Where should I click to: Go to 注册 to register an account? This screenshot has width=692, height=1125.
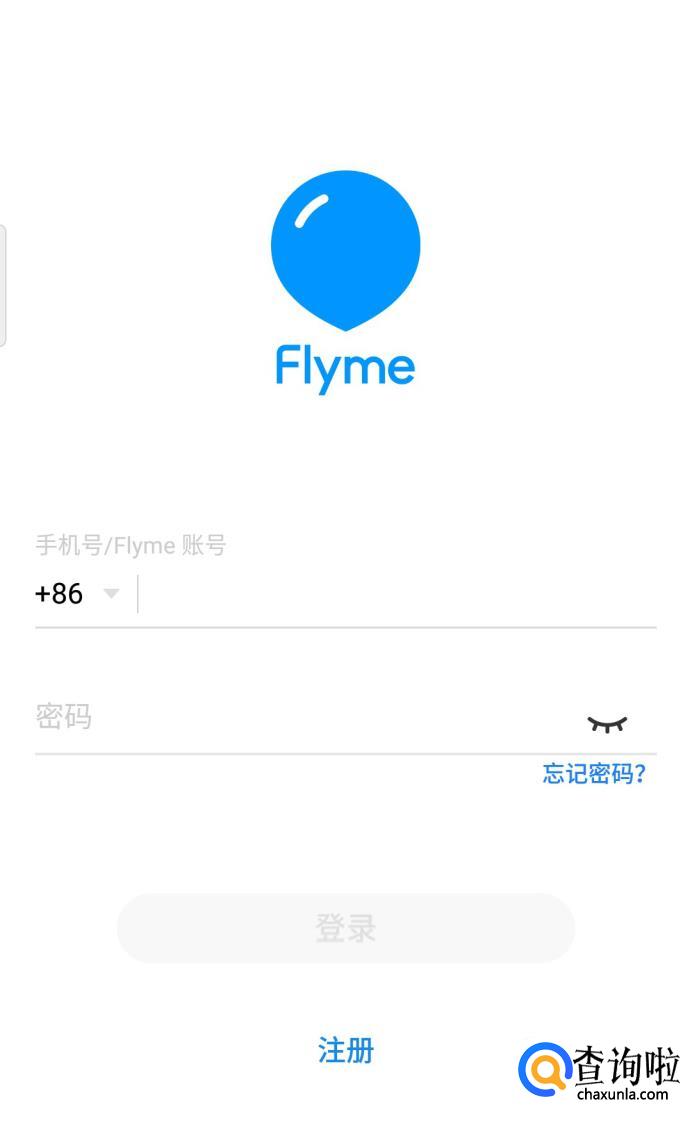346,1050
